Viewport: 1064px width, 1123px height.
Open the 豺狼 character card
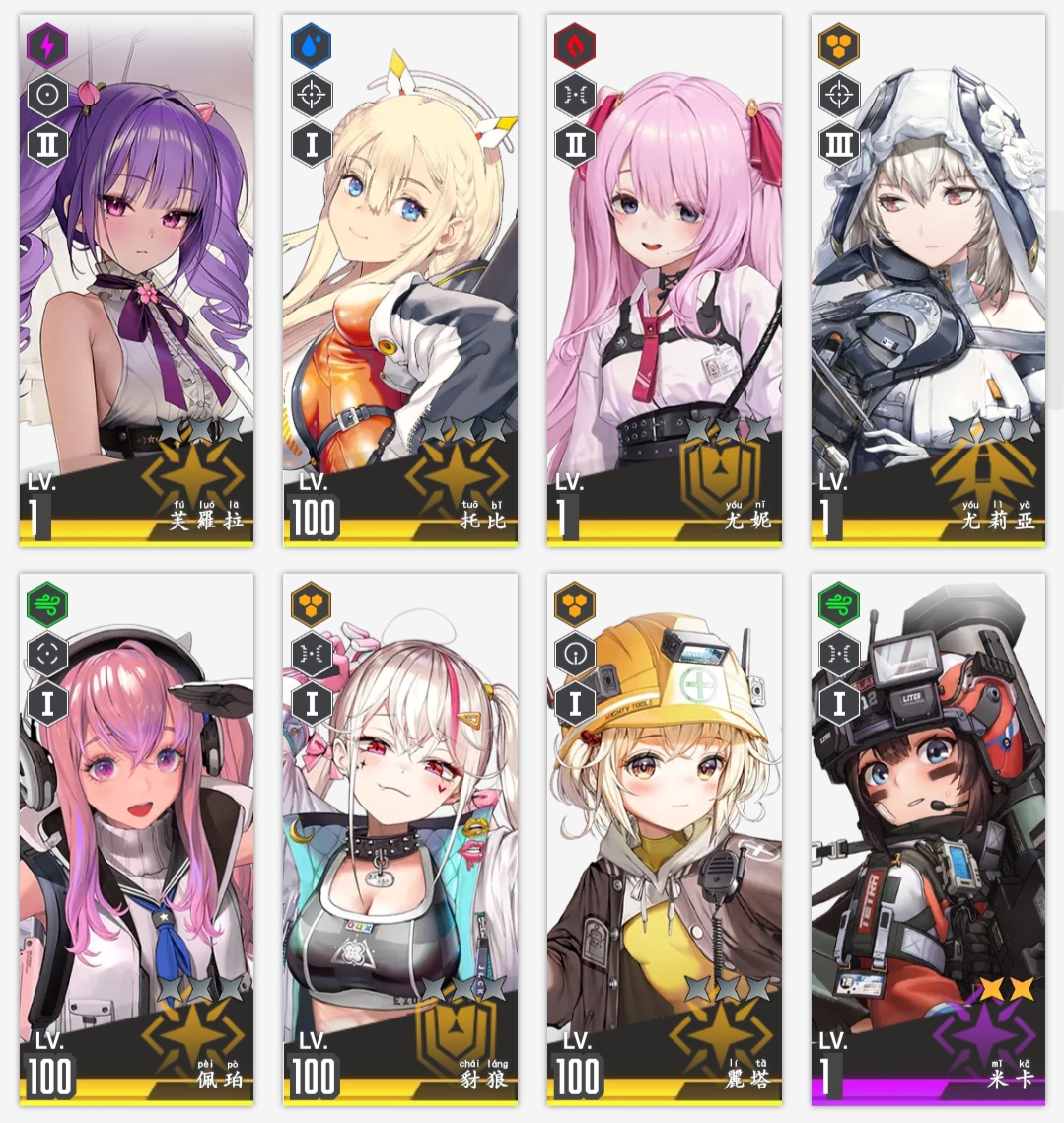click(x=400, y=840)
